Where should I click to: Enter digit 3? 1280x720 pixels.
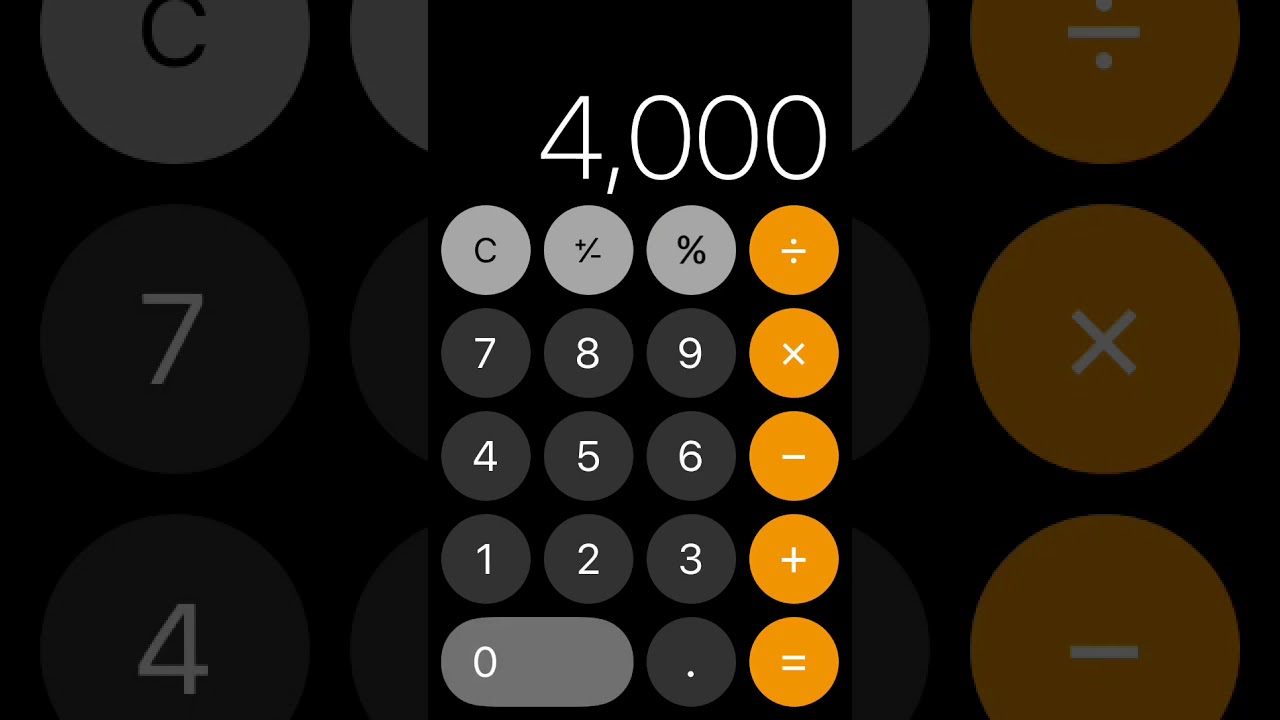tap(691, 559)
